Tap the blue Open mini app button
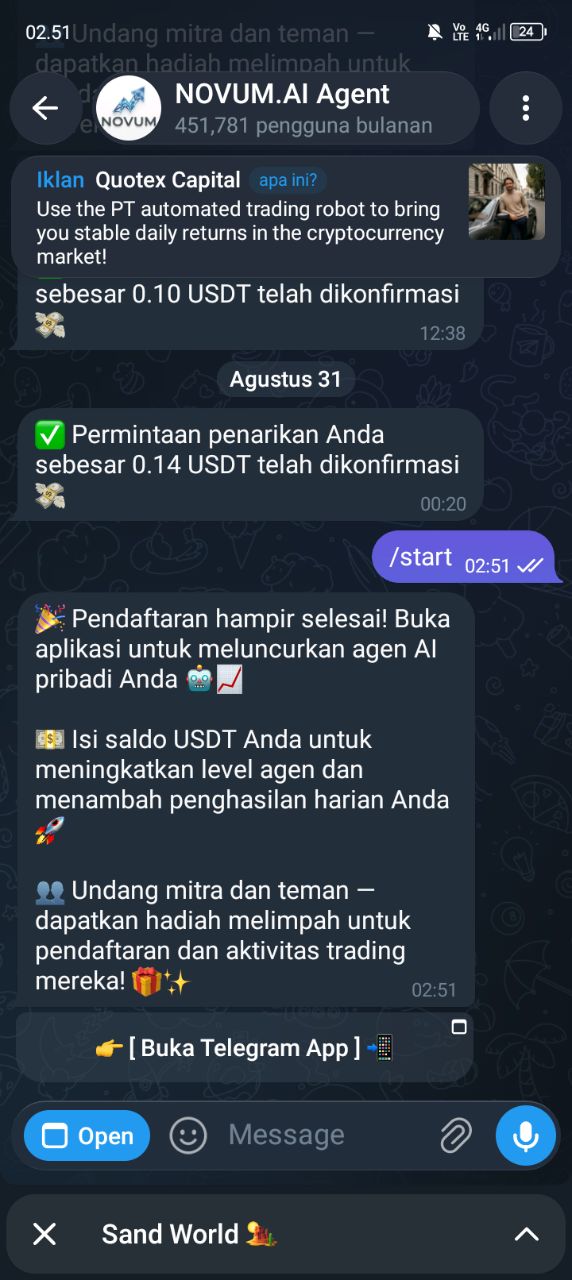This screenshot has height=1280, width=572. point(87,1136)
